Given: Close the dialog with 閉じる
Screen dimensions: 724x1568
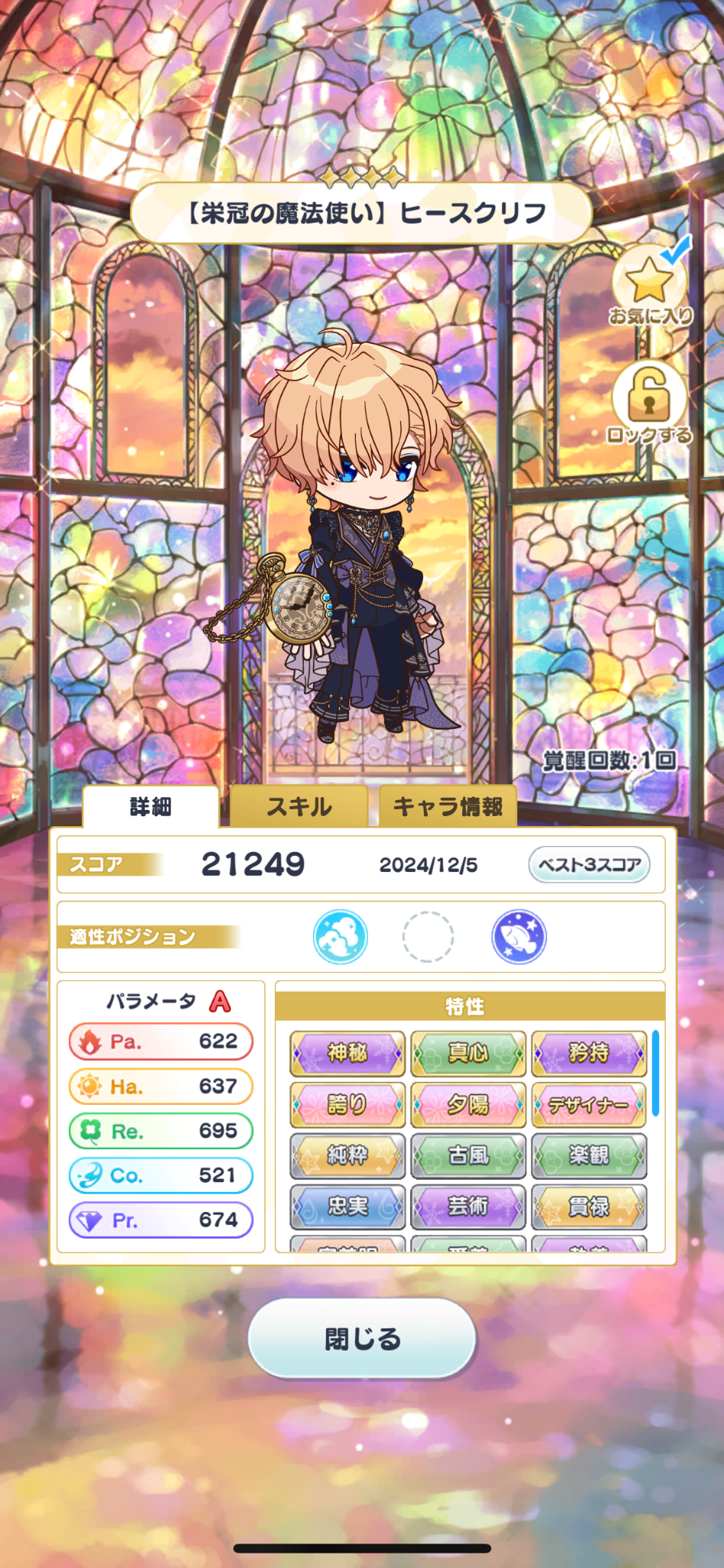Looking at the screenshot, I should point(362,1338).
